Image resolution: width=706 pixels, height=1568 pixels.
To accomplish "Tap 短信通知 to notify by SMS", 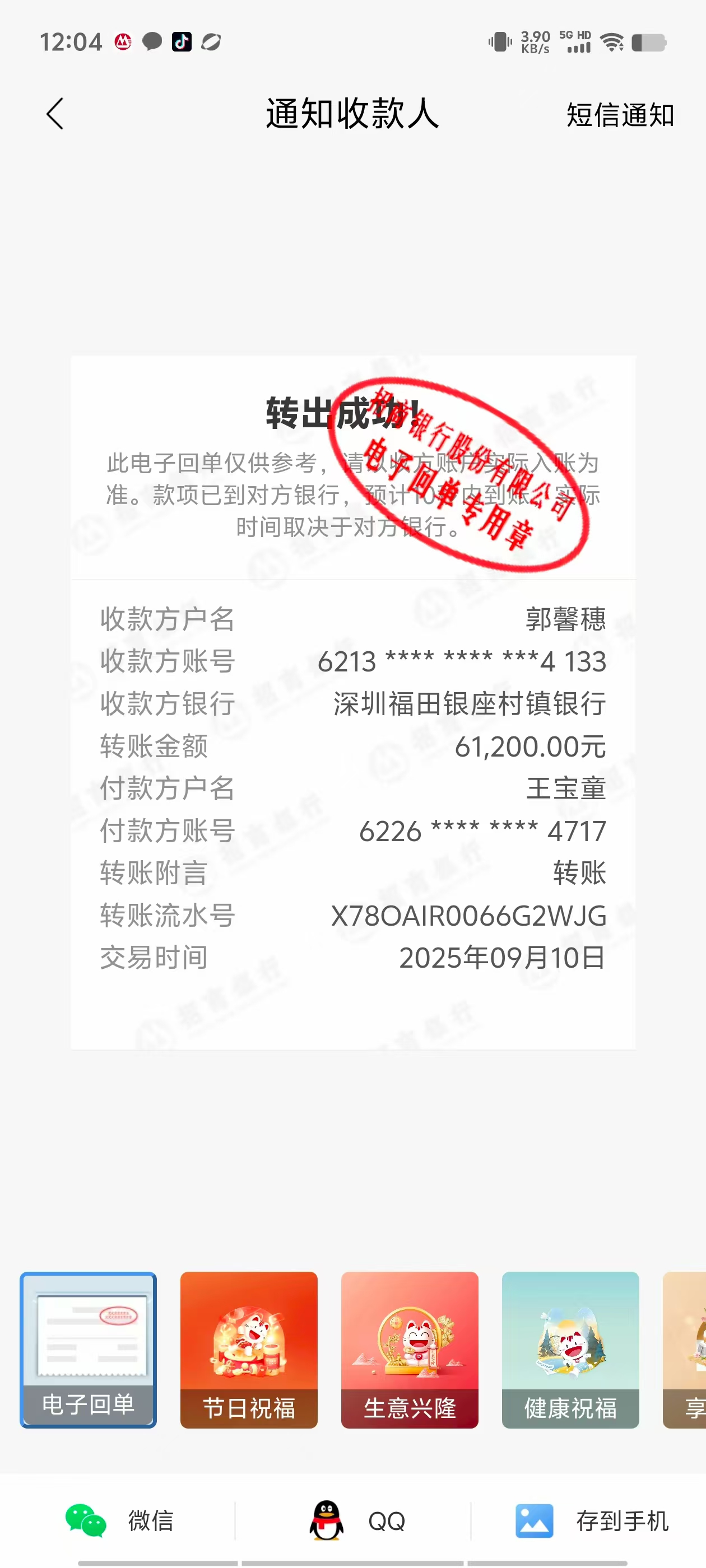I will pyautogui.click(x=620, y=115).
